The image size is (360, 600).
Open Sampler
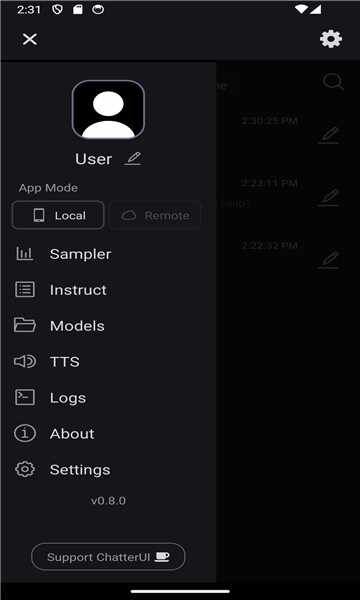tap(63, 254)
